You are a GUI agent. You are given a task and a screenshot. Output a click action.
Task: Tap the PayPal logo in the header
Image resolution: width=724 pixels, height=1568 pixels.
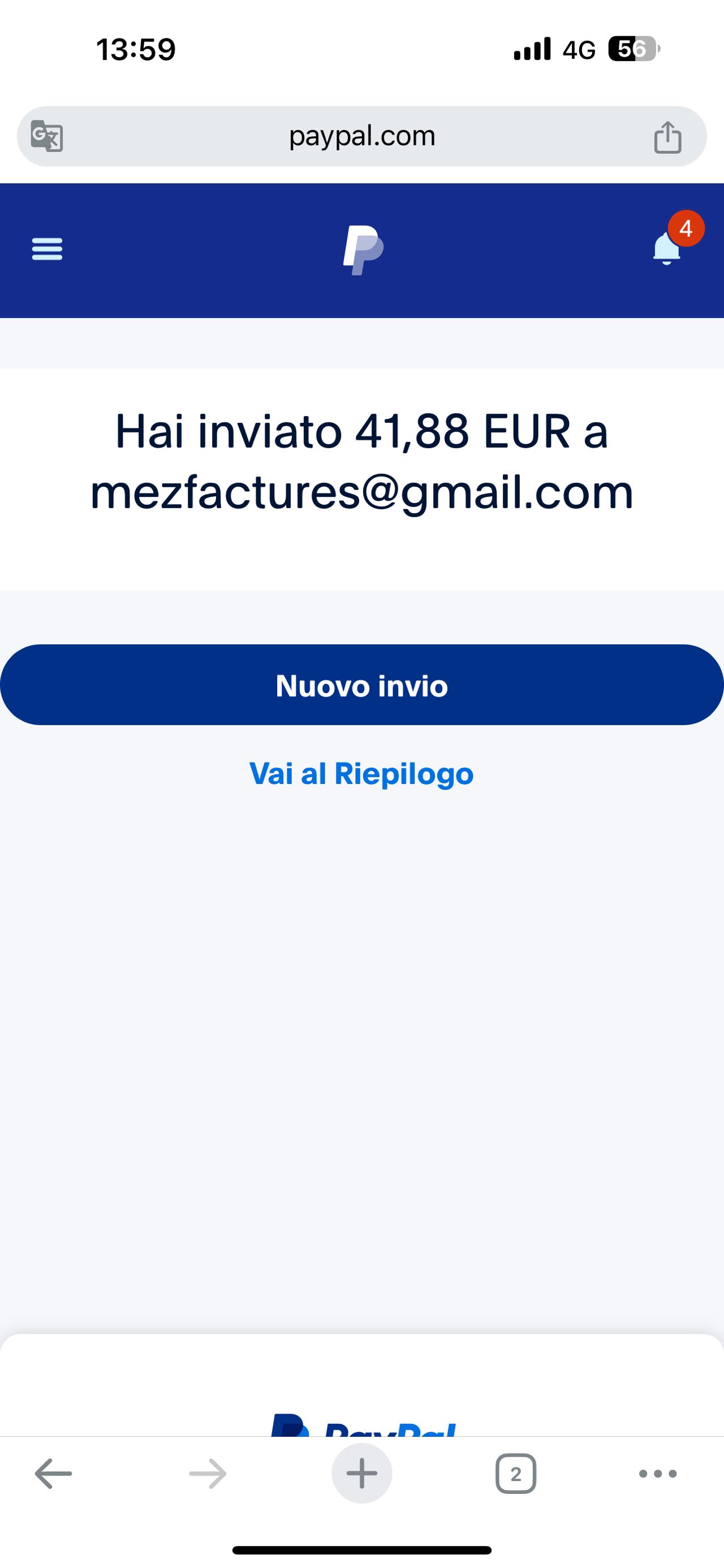[x=363, y=250]
